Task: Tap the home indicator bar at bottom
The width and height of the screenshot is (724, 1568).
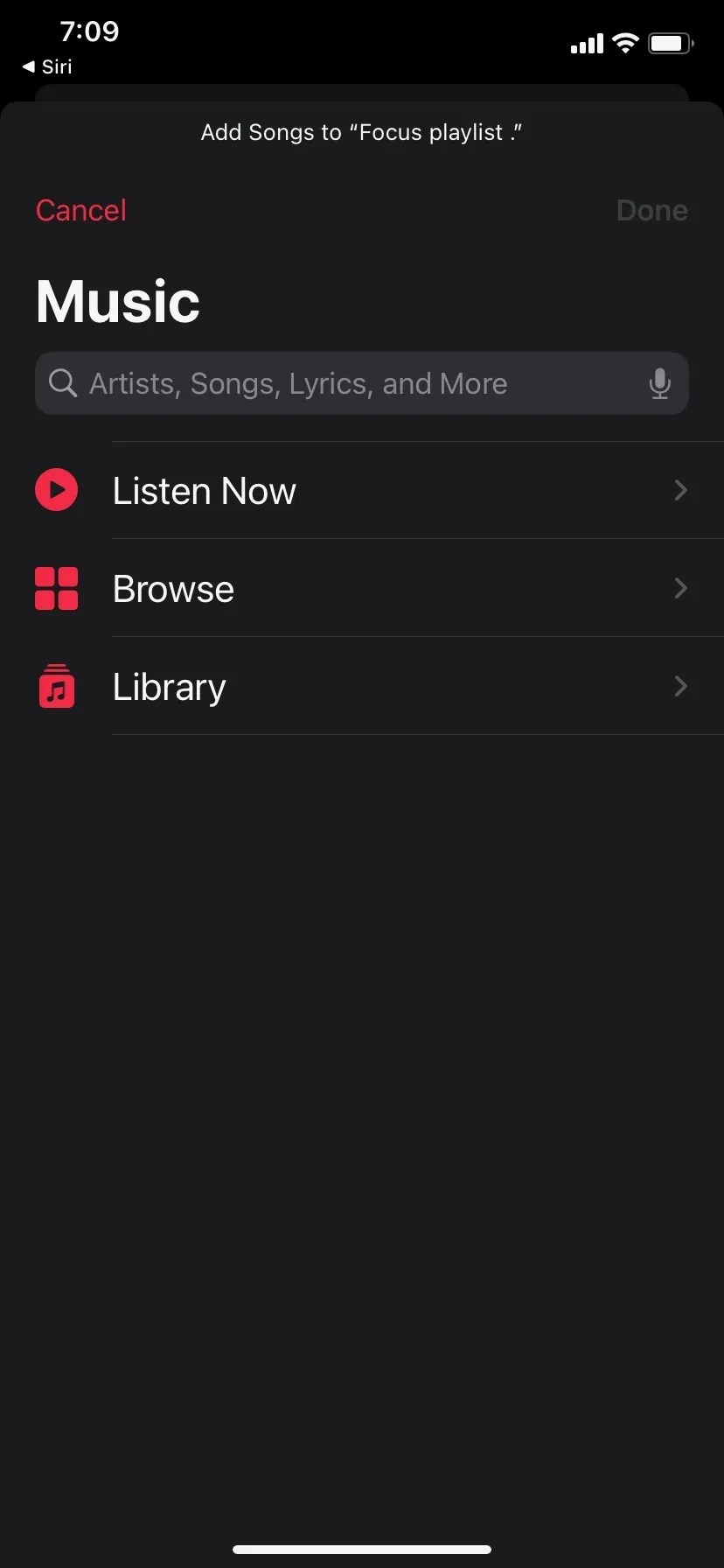Action: pyautogui.click(x=362, y=1549)
